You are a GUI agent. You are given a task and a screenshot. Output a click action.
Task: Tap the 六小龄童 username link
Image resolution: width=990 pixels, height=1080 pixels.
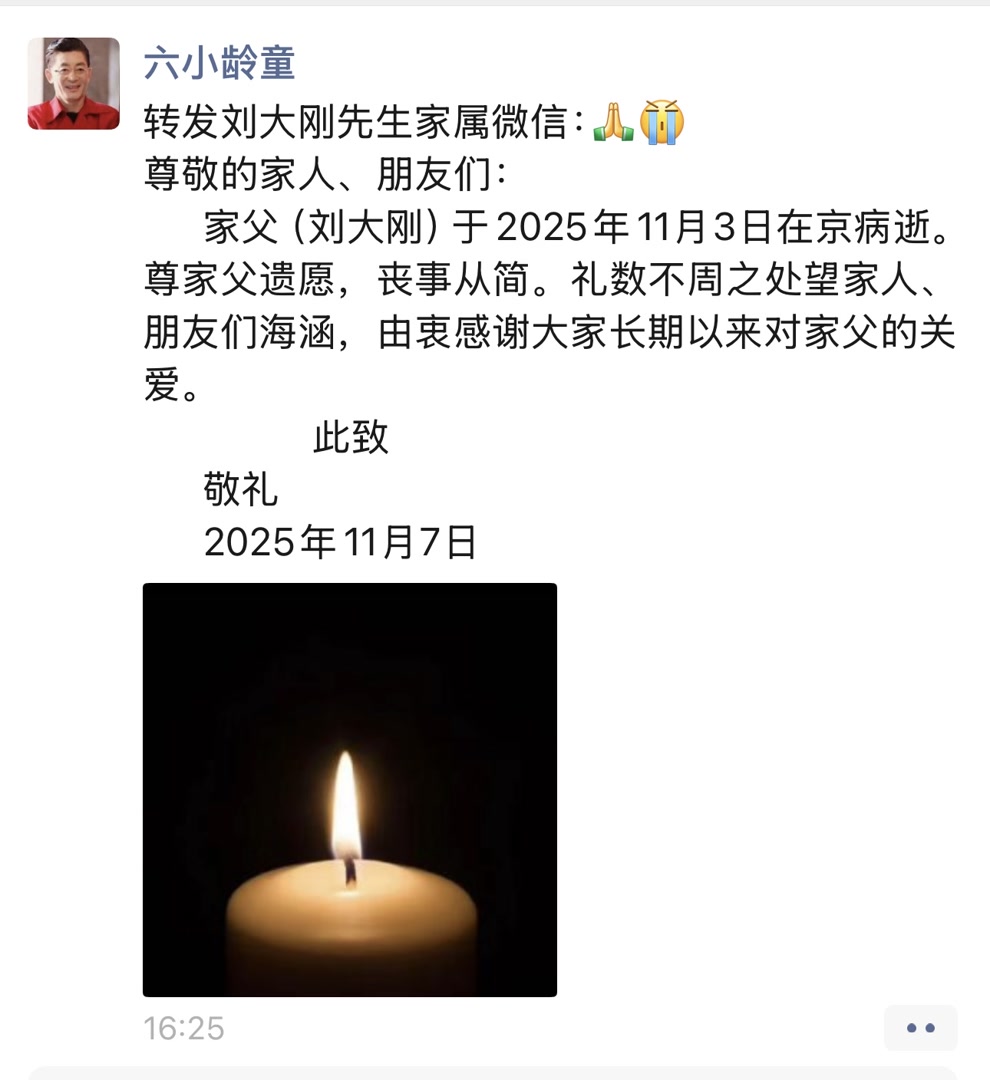click(219, 63)
